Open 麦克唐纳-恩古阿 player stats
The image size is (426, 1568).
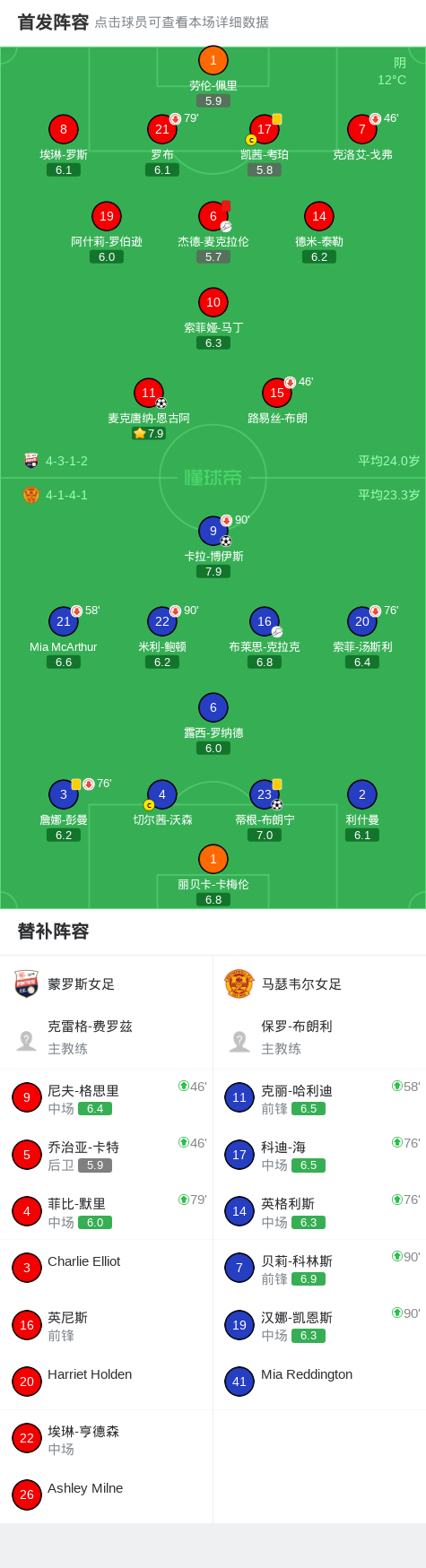149,408
